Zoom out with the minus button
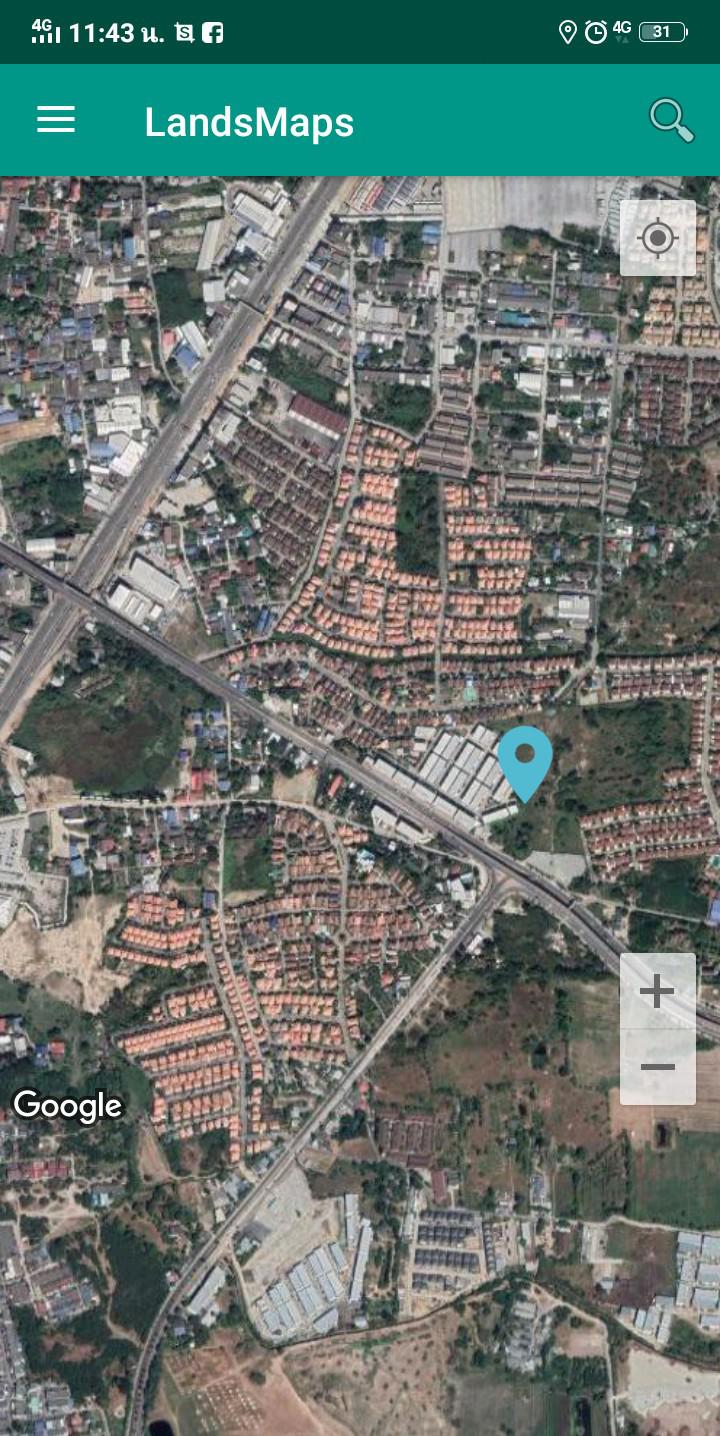The image size is (720, 1436). click(x=658, y=1067)
